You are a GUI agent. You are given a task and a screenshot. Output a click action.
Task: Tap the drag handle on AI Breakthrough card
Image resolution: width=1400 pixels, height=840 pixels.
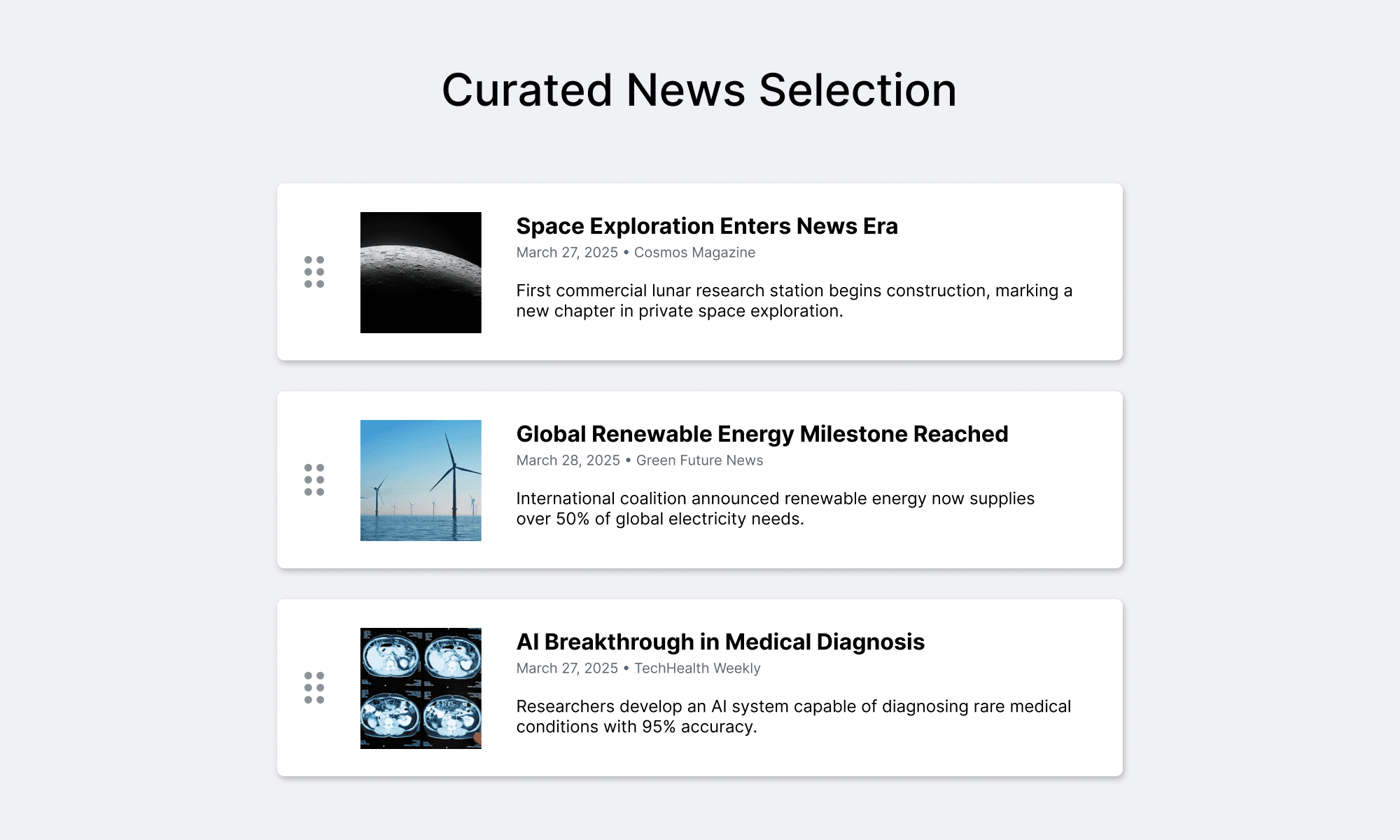(x=314, y=687)
